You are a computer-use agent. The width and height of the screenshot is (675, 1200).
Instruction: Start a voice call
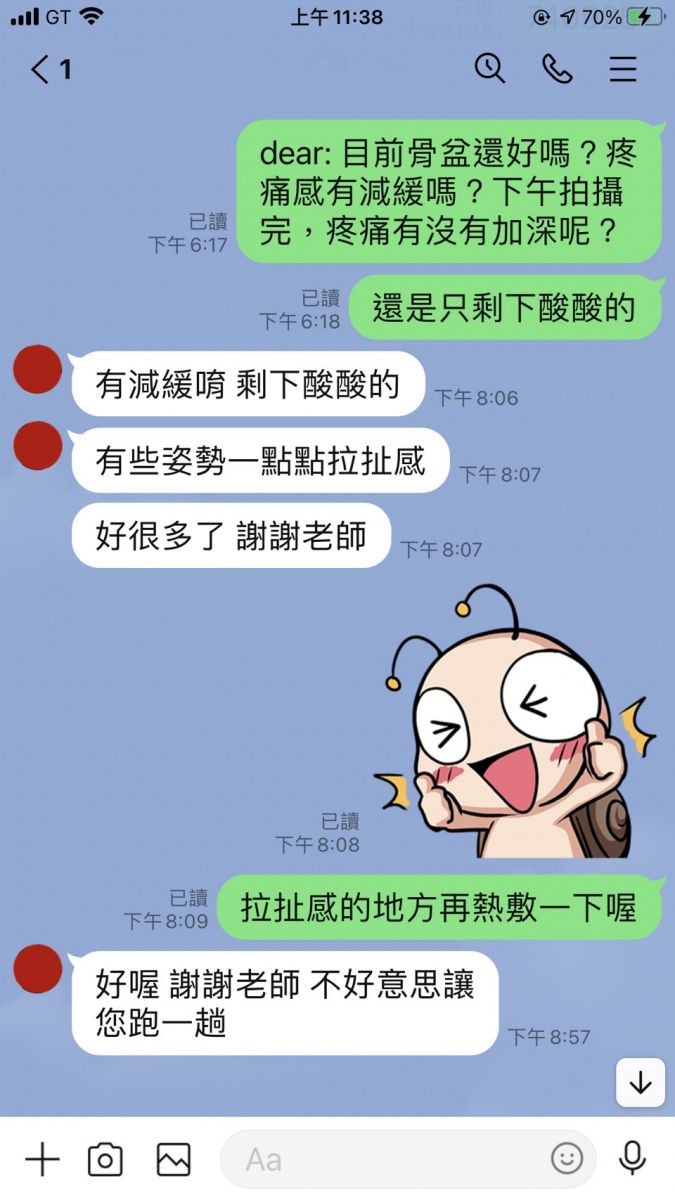556,68
